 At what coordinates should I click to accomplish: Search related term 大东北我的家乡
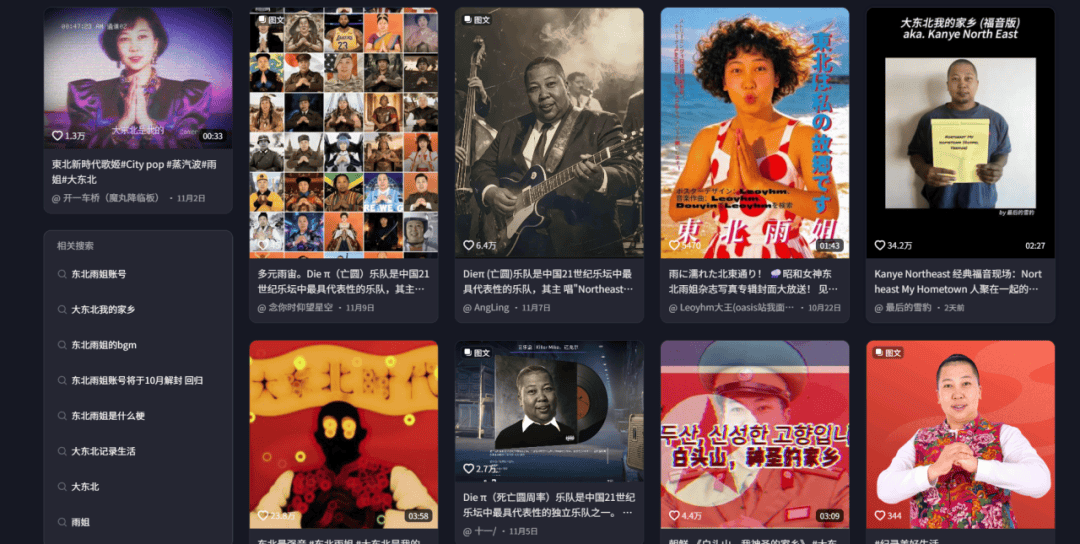pyautogui.click(x=103, y=310)
